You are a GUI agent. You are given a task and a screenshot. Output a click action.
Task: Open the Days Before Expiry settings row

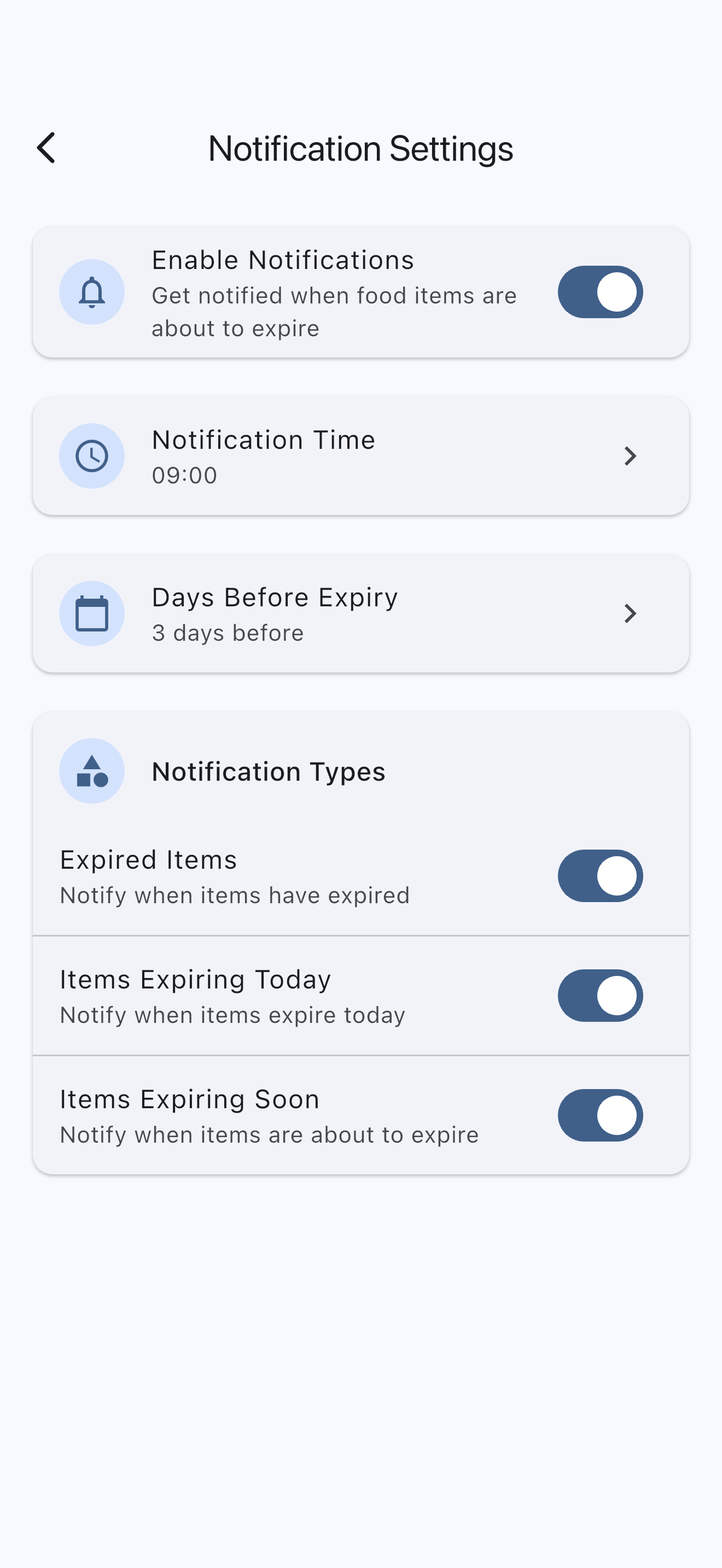point(361,613)
